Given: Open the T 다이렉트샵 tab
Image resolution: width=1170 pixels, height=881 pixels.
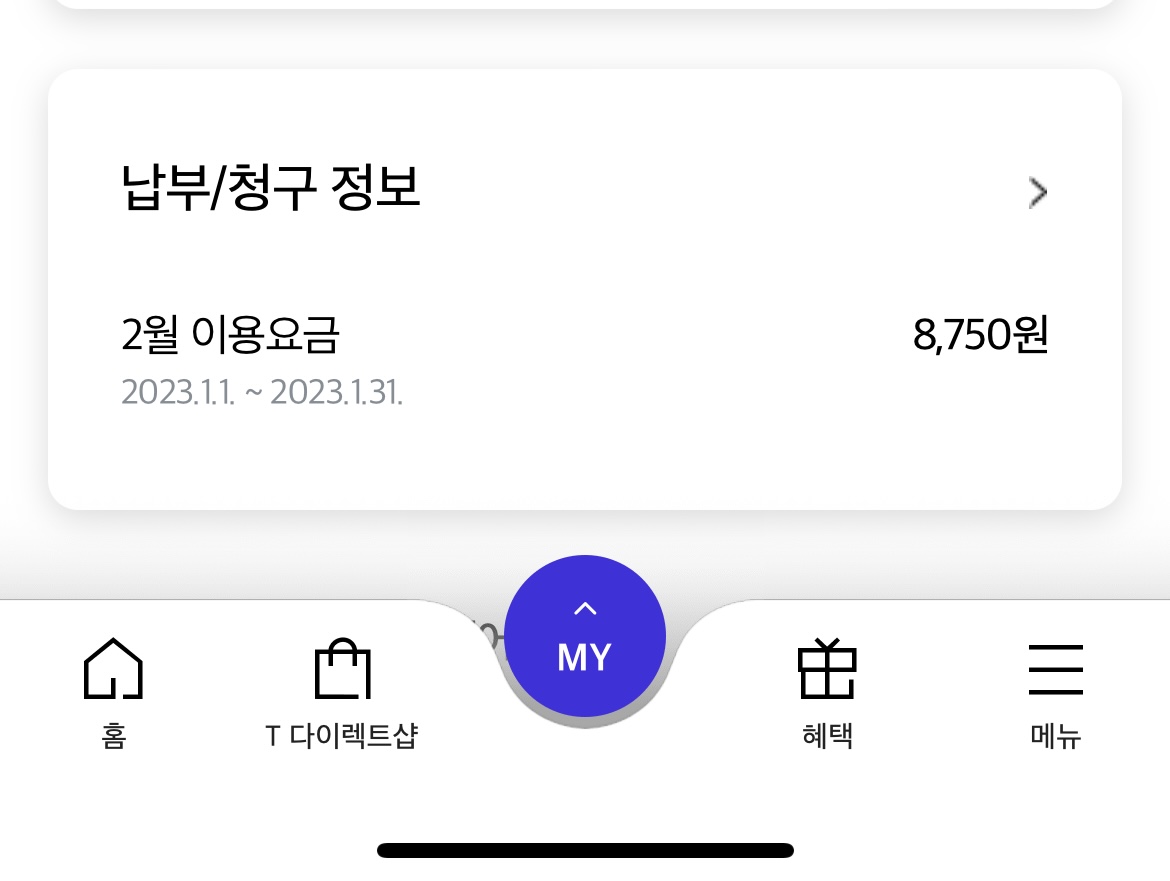Looking at the screenshot, I should 342,692.
